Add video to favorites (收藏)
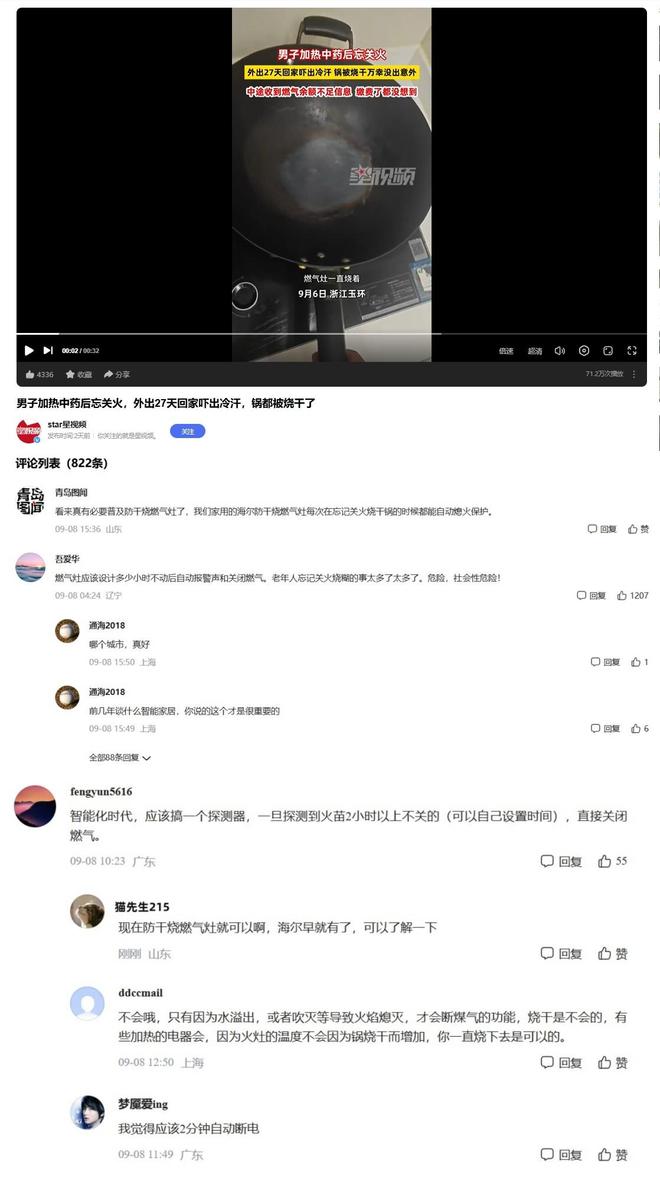The image size is (660, 1179). 78,374
